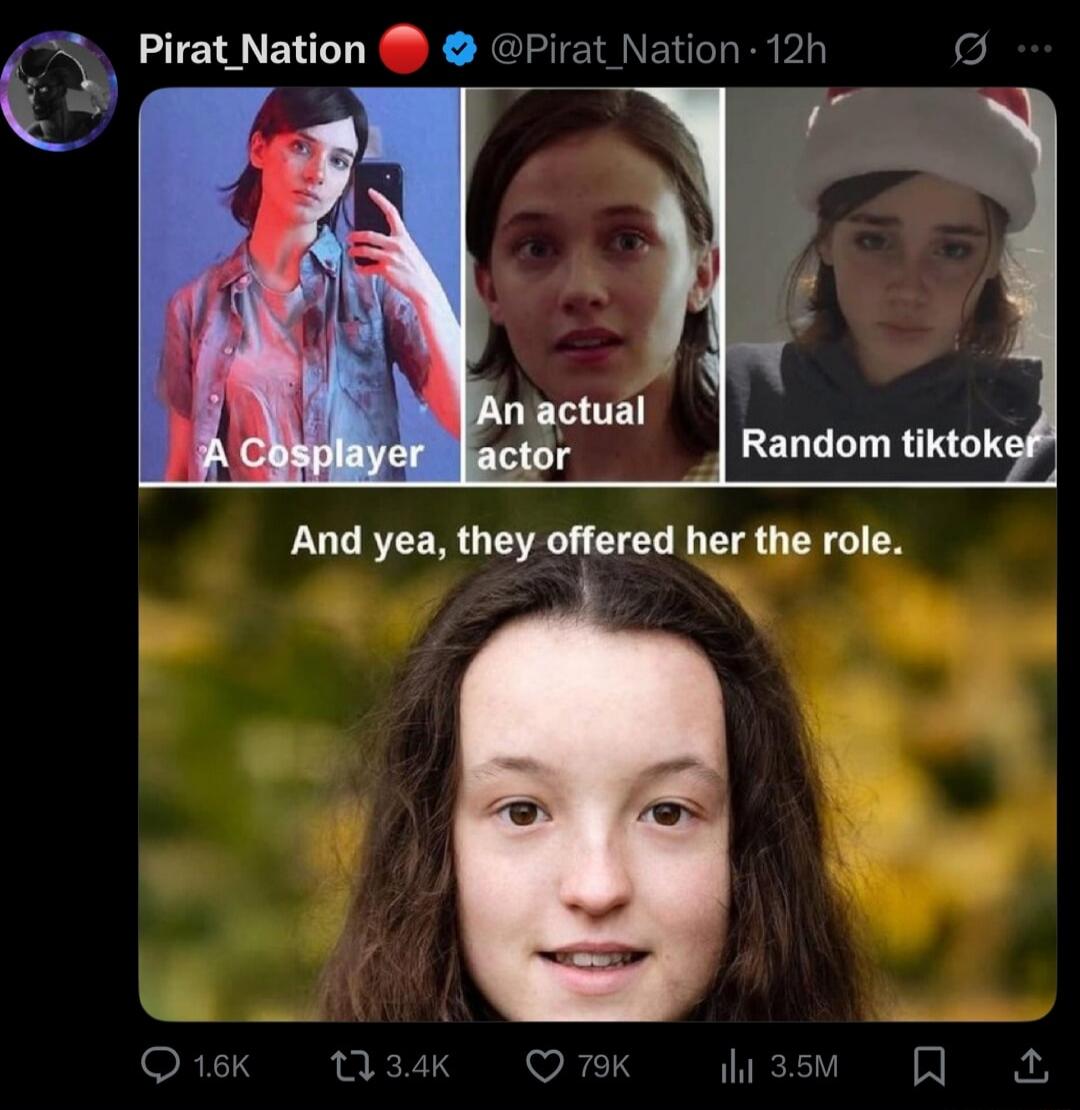1080x1110 pixels.
Task: Open the cosplayer image at top left
Action: 299,285
